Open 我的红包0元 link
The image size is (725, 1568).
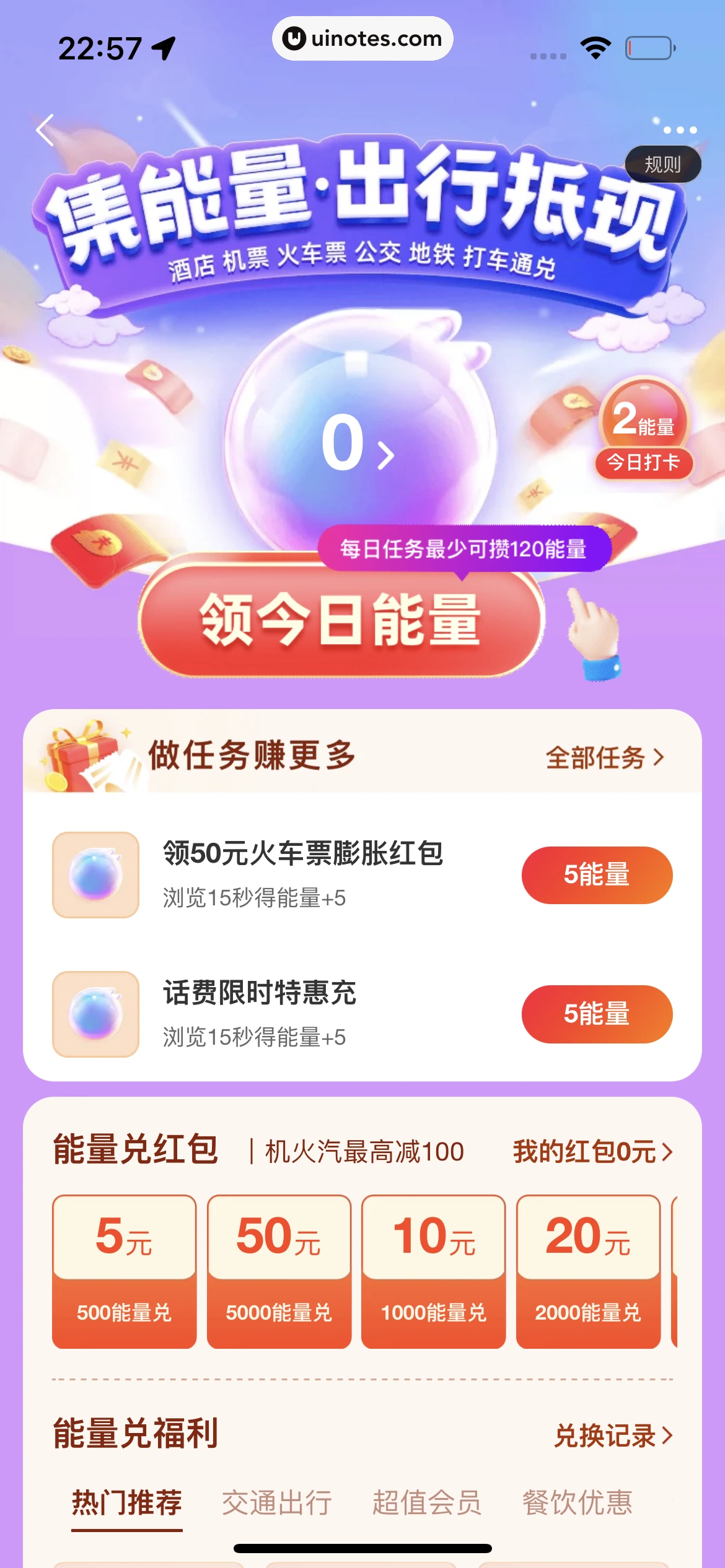[592, 1152]
